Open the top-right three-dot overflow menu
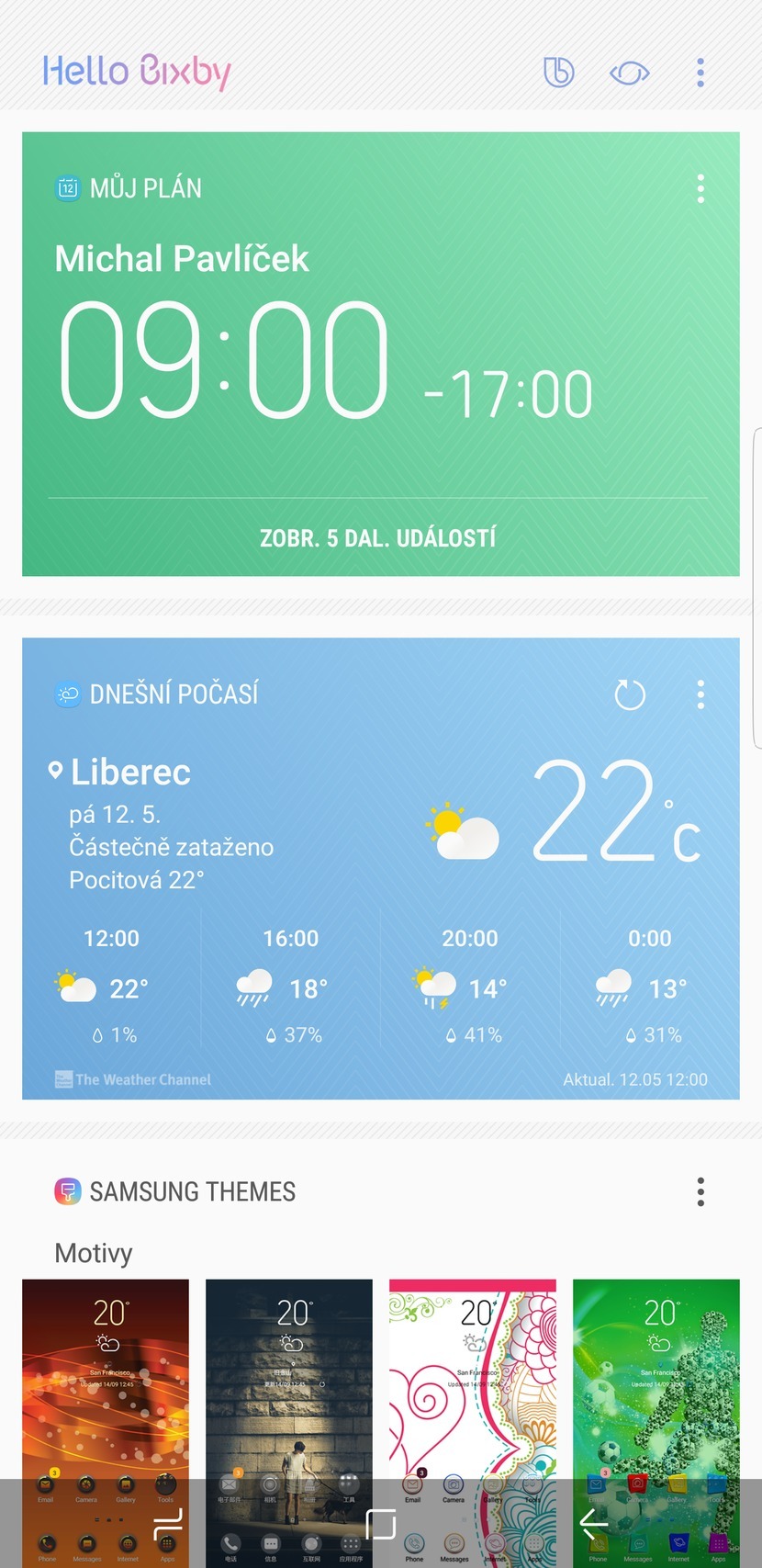Image resolution: width=762 pixels, height=1568 pixels. click(700, 72)
